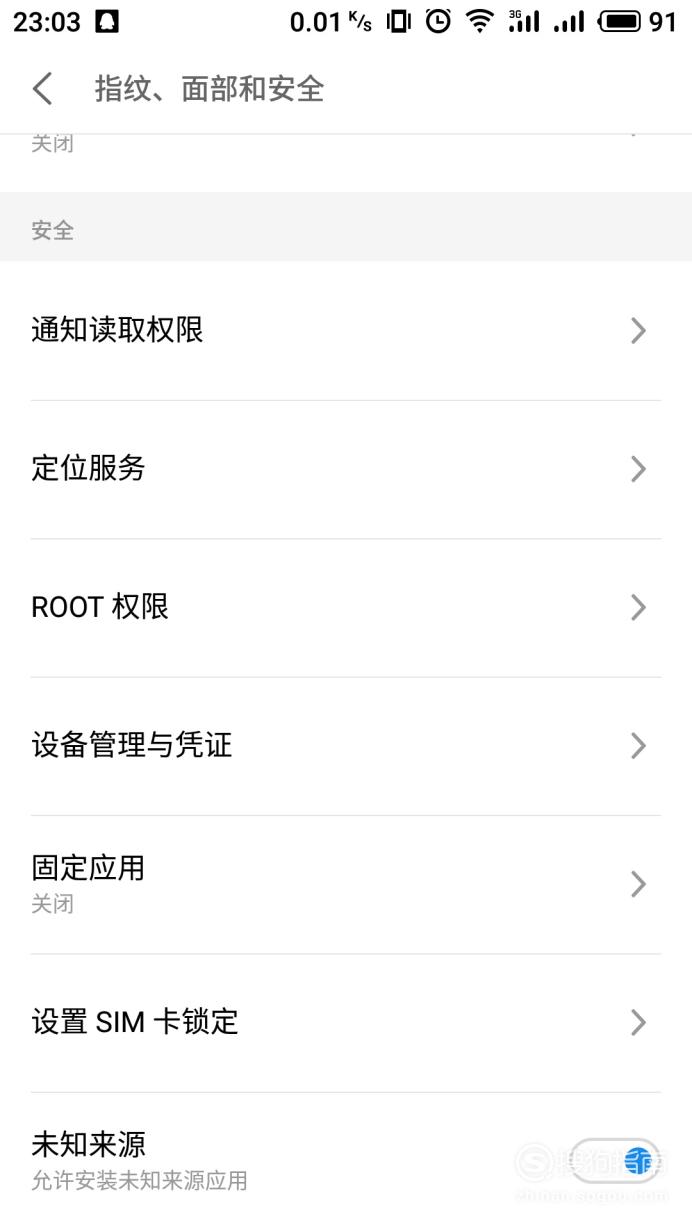Open 设备管理与凭证
The image size is (692, 1230).
pyautogui.click(x=346, y=745)
